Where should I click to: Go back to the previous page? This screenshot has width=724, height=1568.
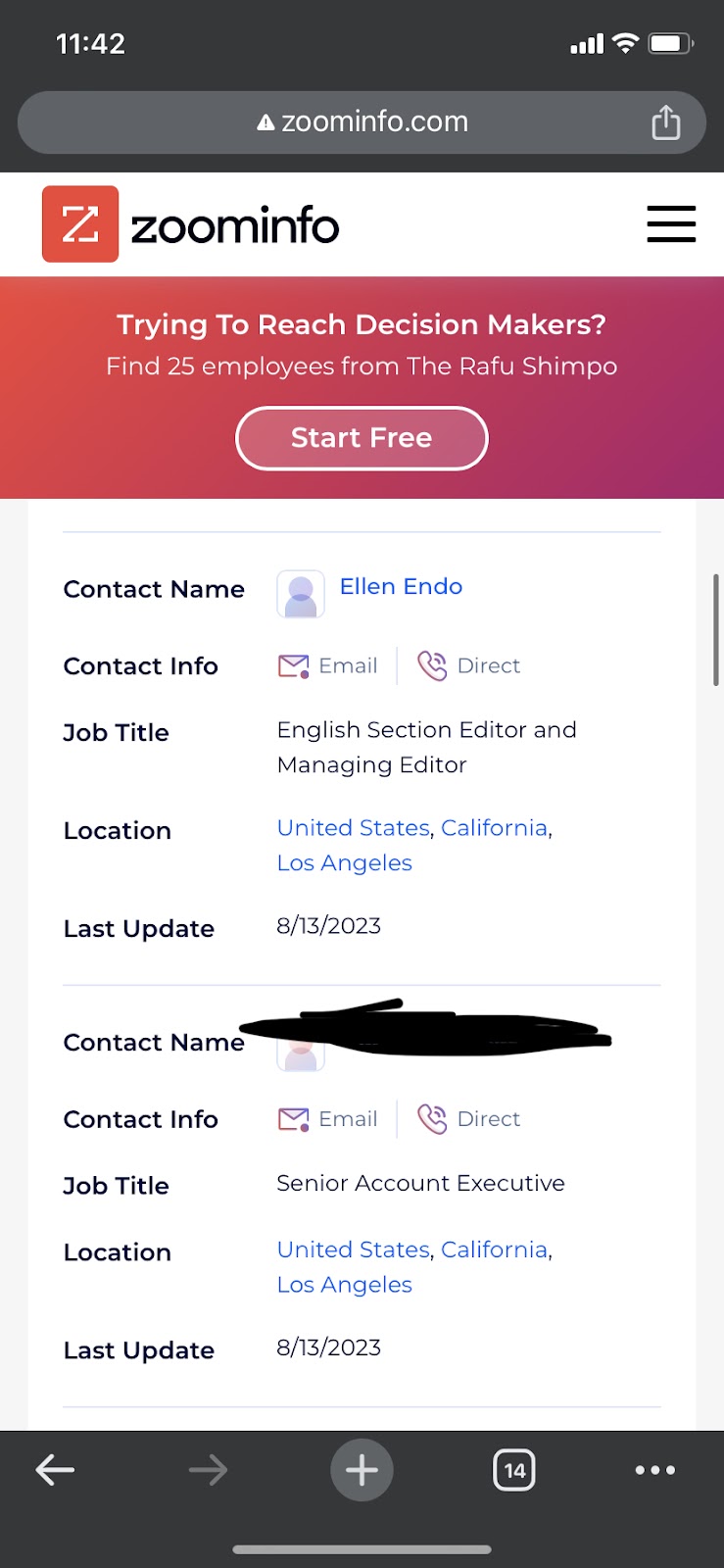[x=55, y=1469]
